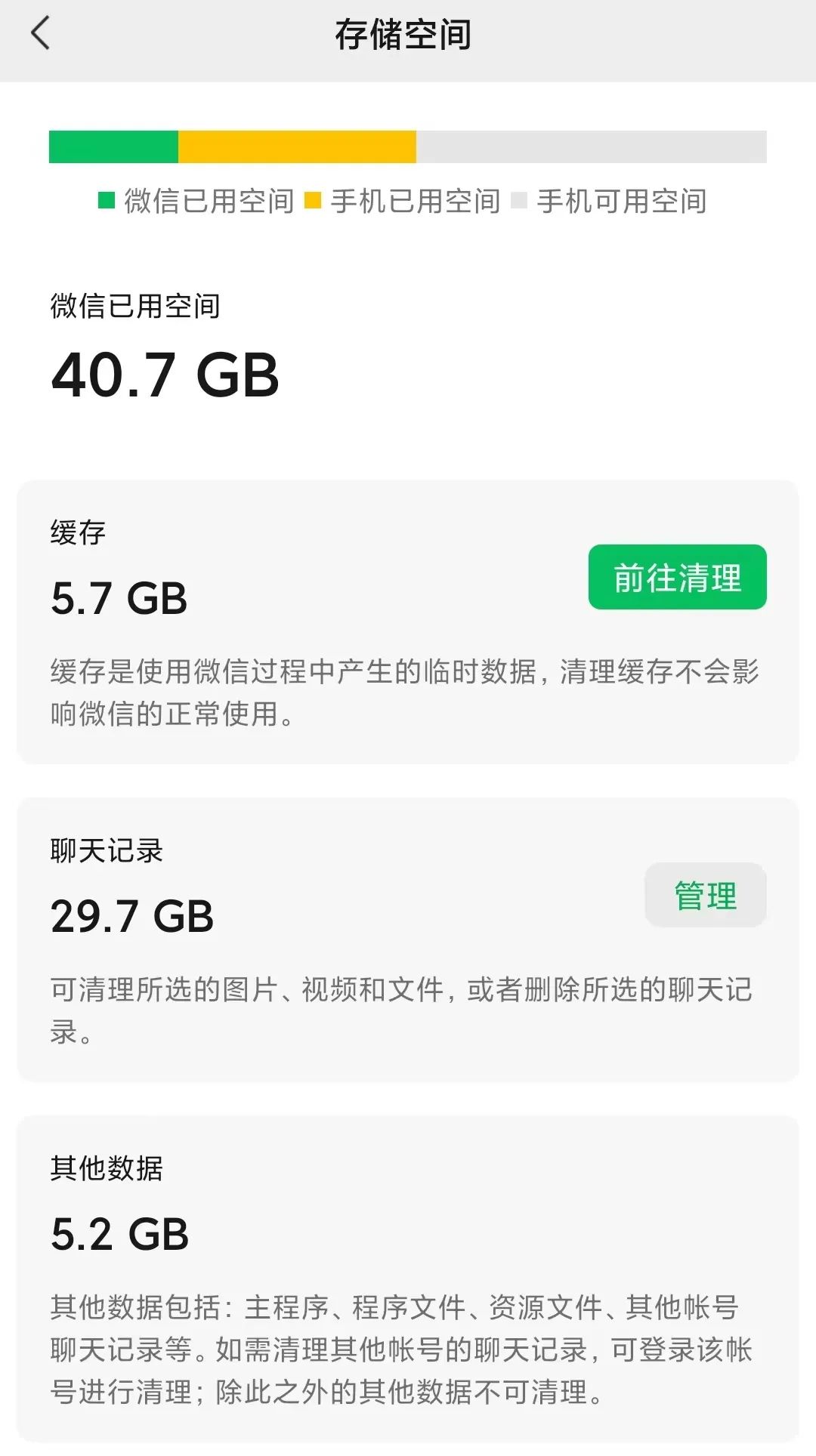Open chat history management via 管理 button

pyautogui.click(x=704, y=895)
